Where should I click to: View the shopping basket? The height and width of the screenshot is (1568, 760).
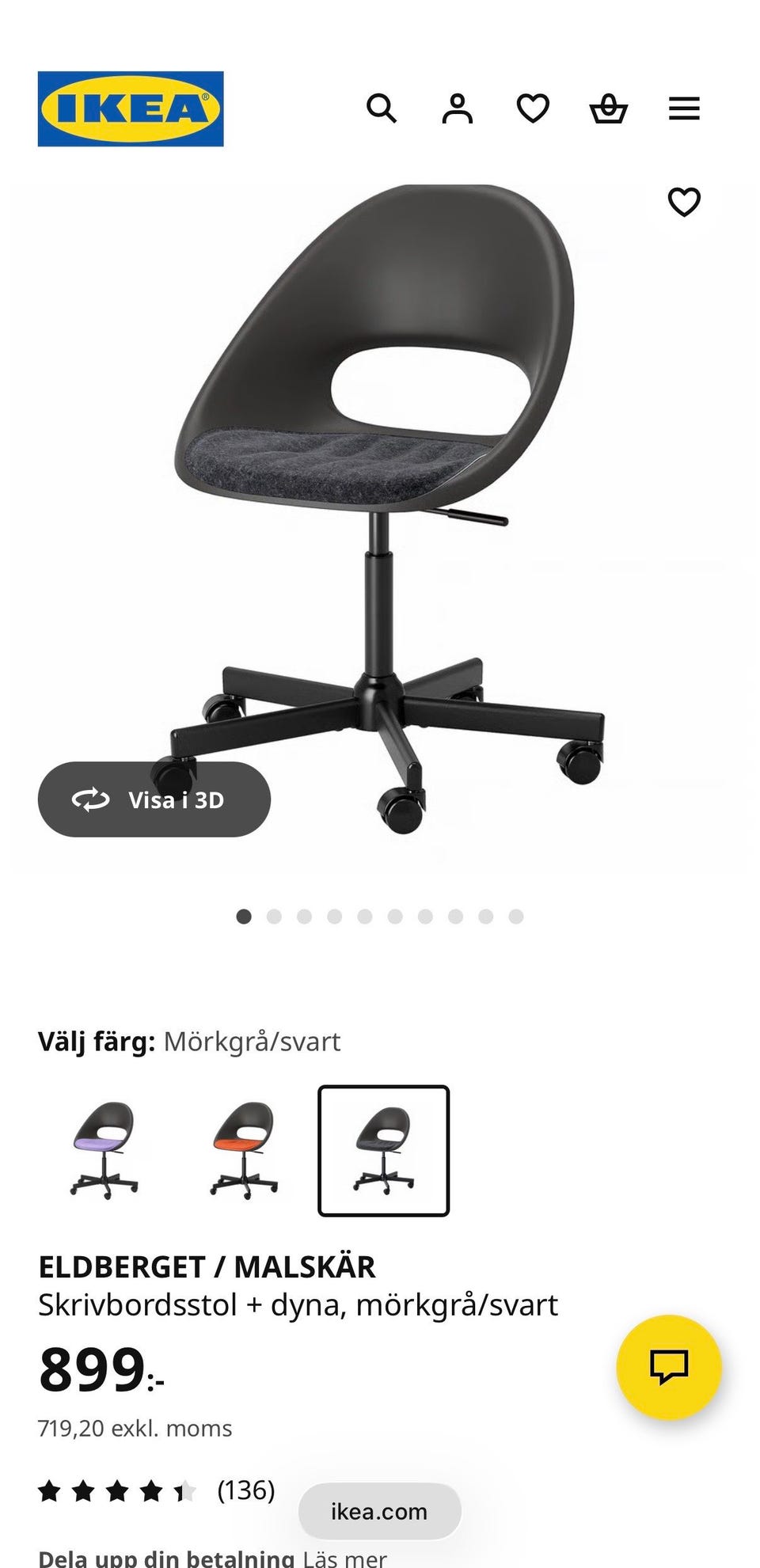(x=609, y=108)
